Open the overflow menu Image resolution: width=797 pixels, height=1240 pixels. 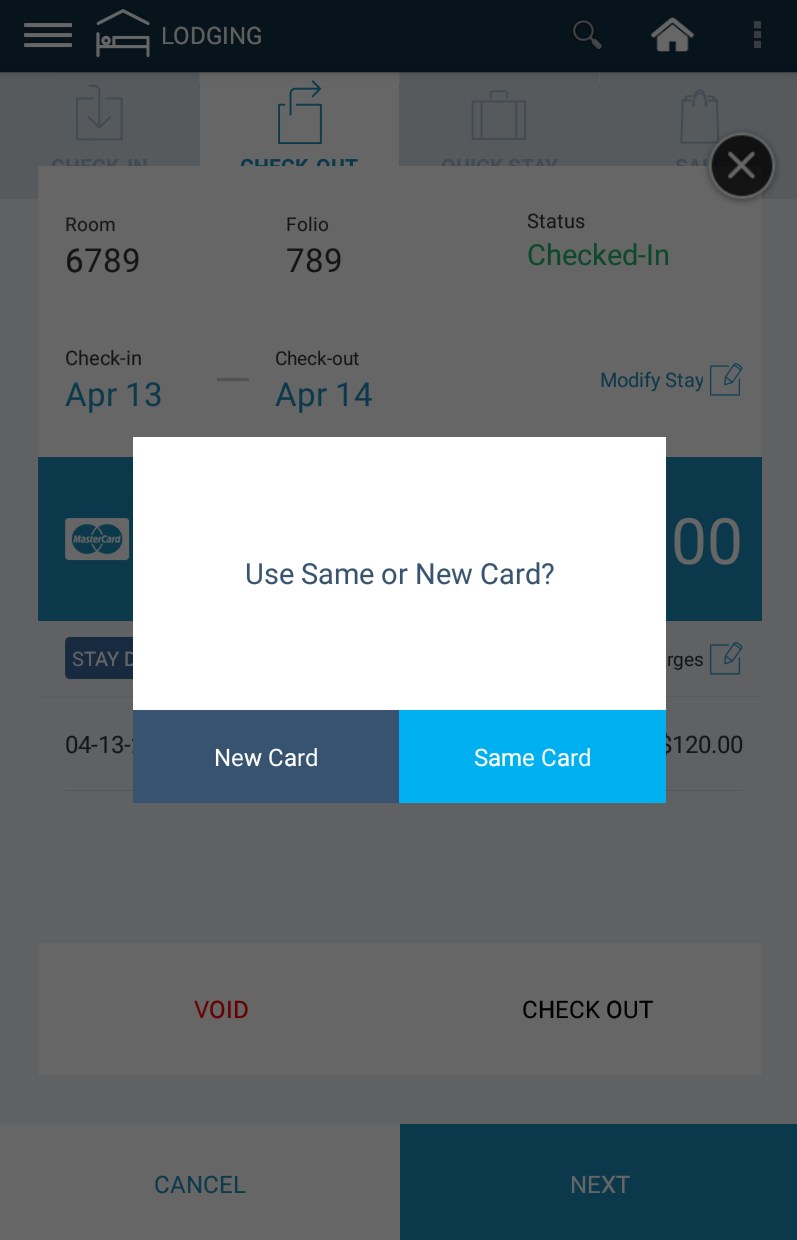(x=757, y=36)
